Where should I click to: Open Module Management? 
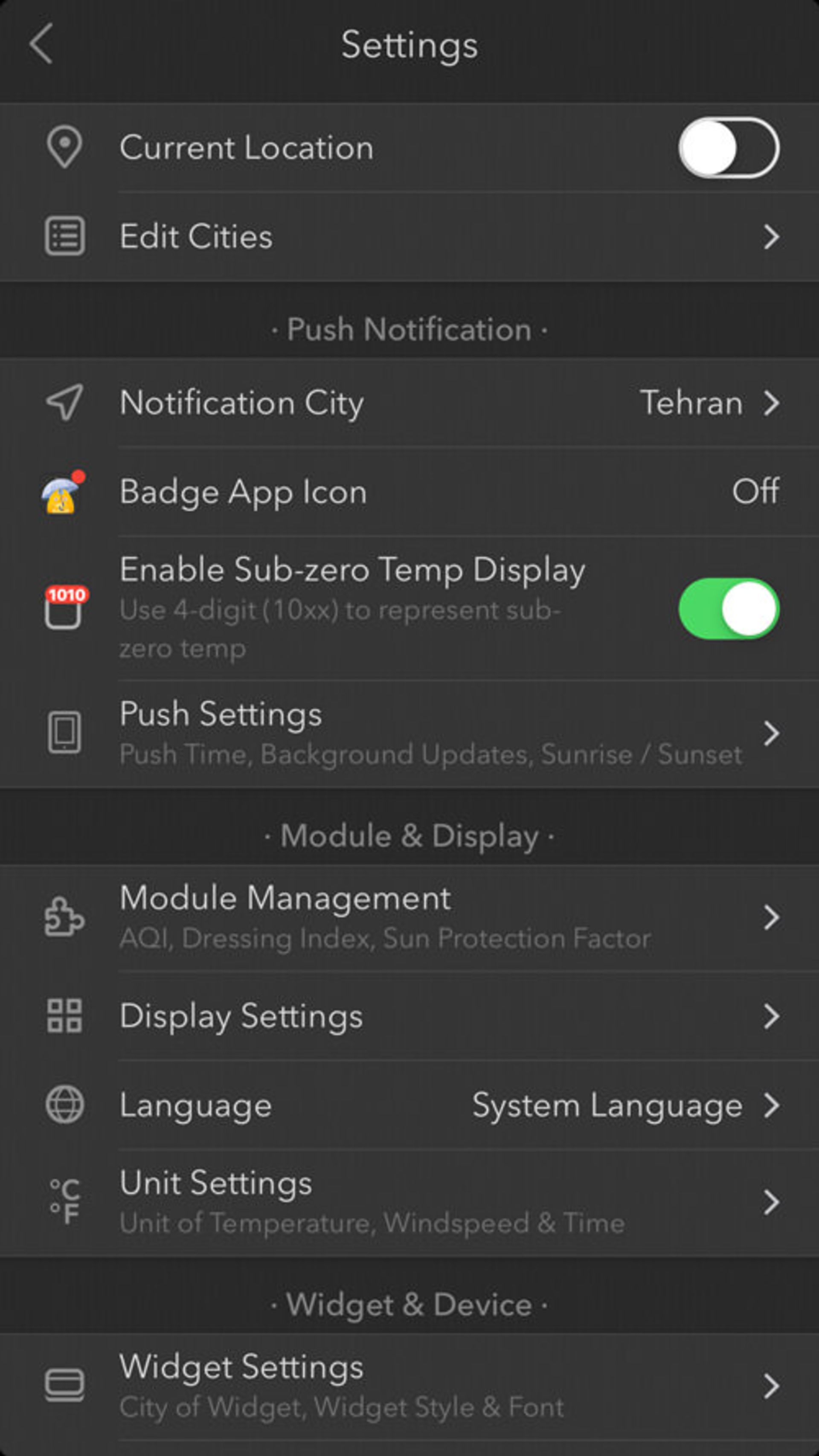409,917
